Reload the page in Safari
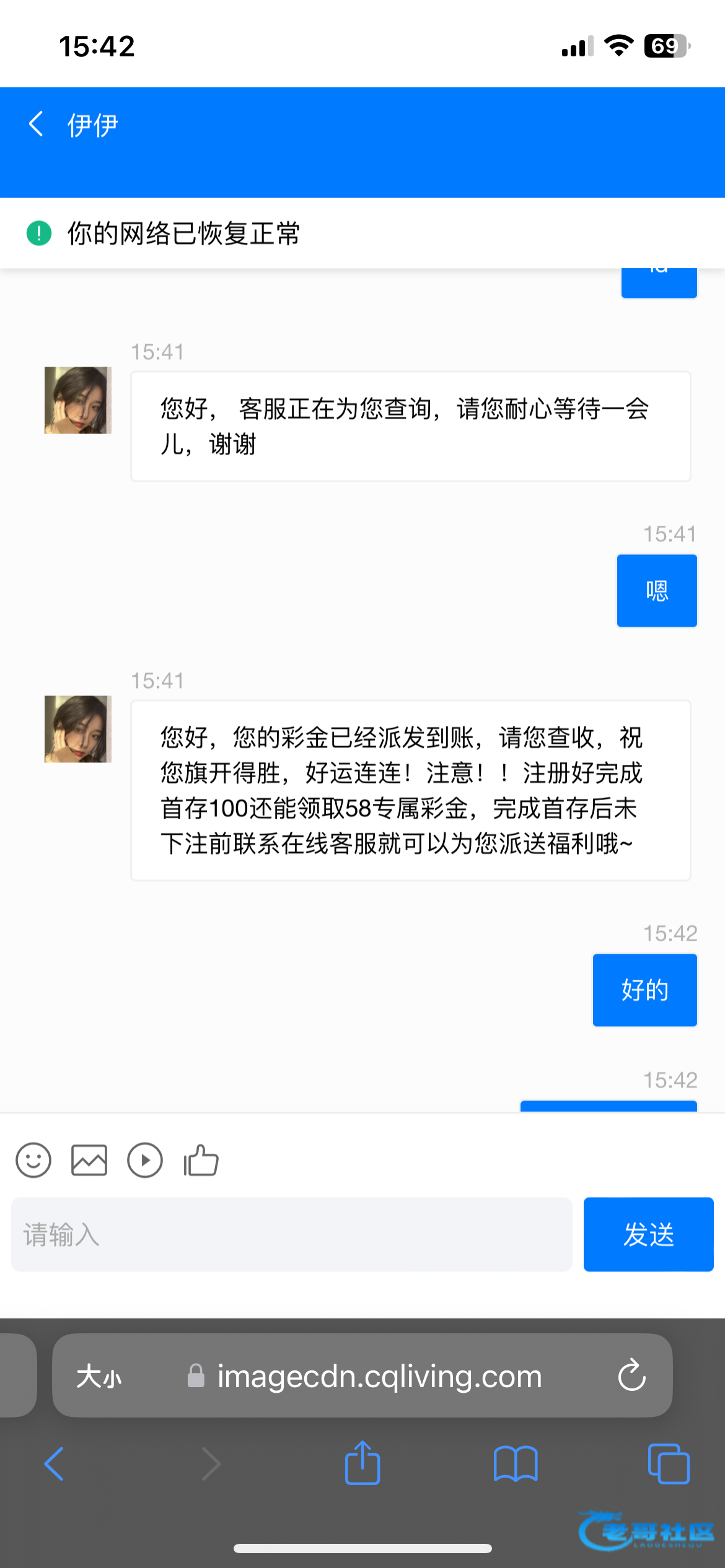725x1568 pixels. click(x=631, y=1375)
